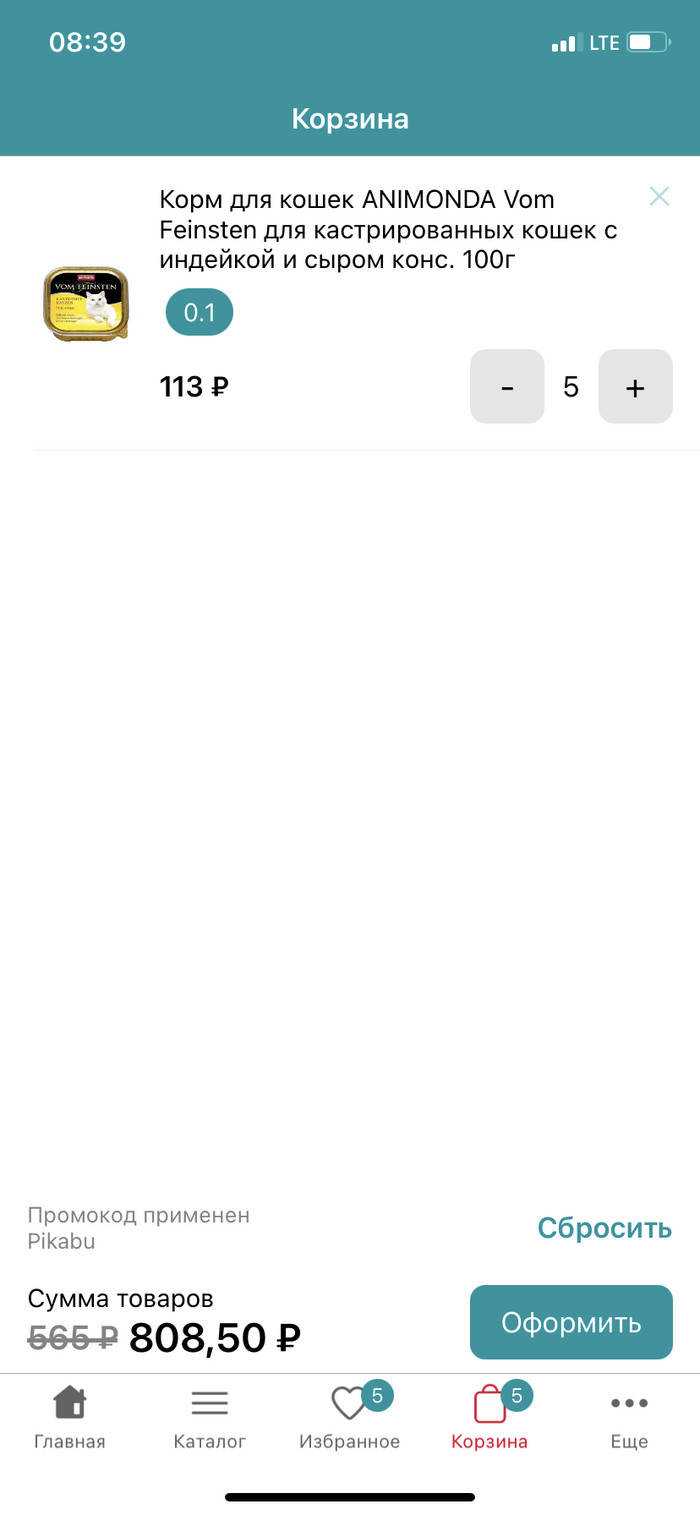Remove the ANIMONDA cat food from cart
Screen dimensions: 700x1515
tap(659, 196)
